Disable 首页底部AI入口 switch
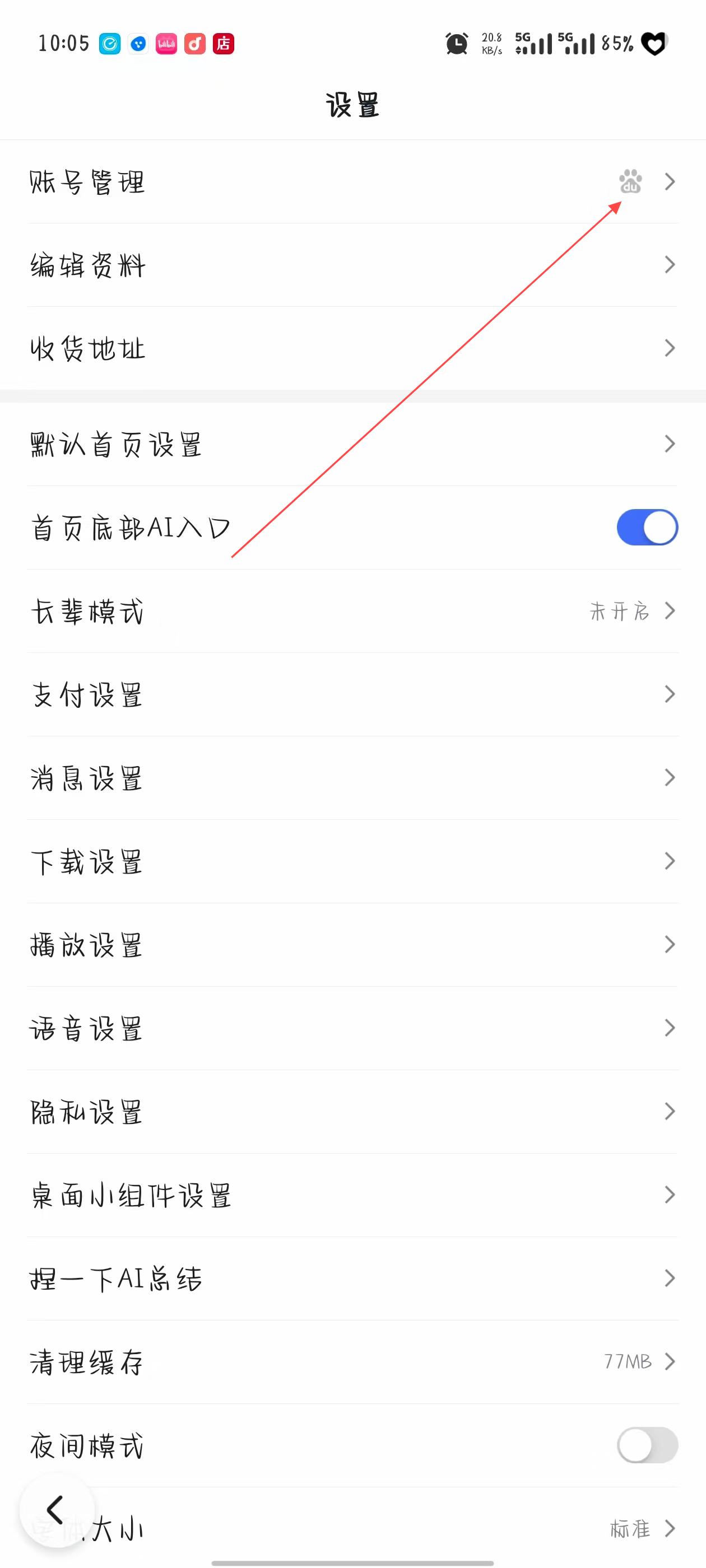 pyautogui.click(x=646, y=528)
